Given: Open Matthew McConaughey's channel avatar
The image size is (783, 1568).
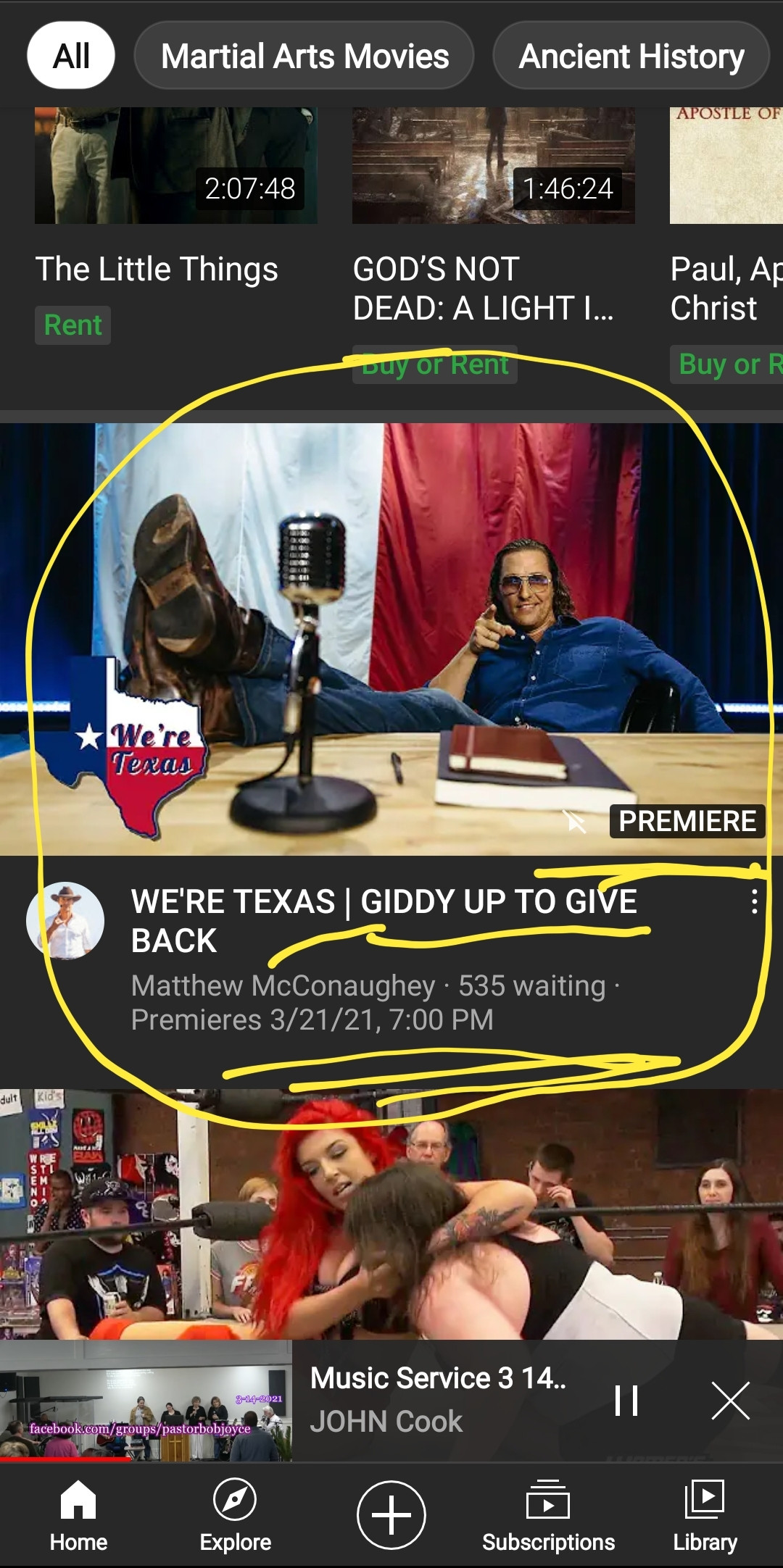Looking at the screenshot, I should pos(65,920).
